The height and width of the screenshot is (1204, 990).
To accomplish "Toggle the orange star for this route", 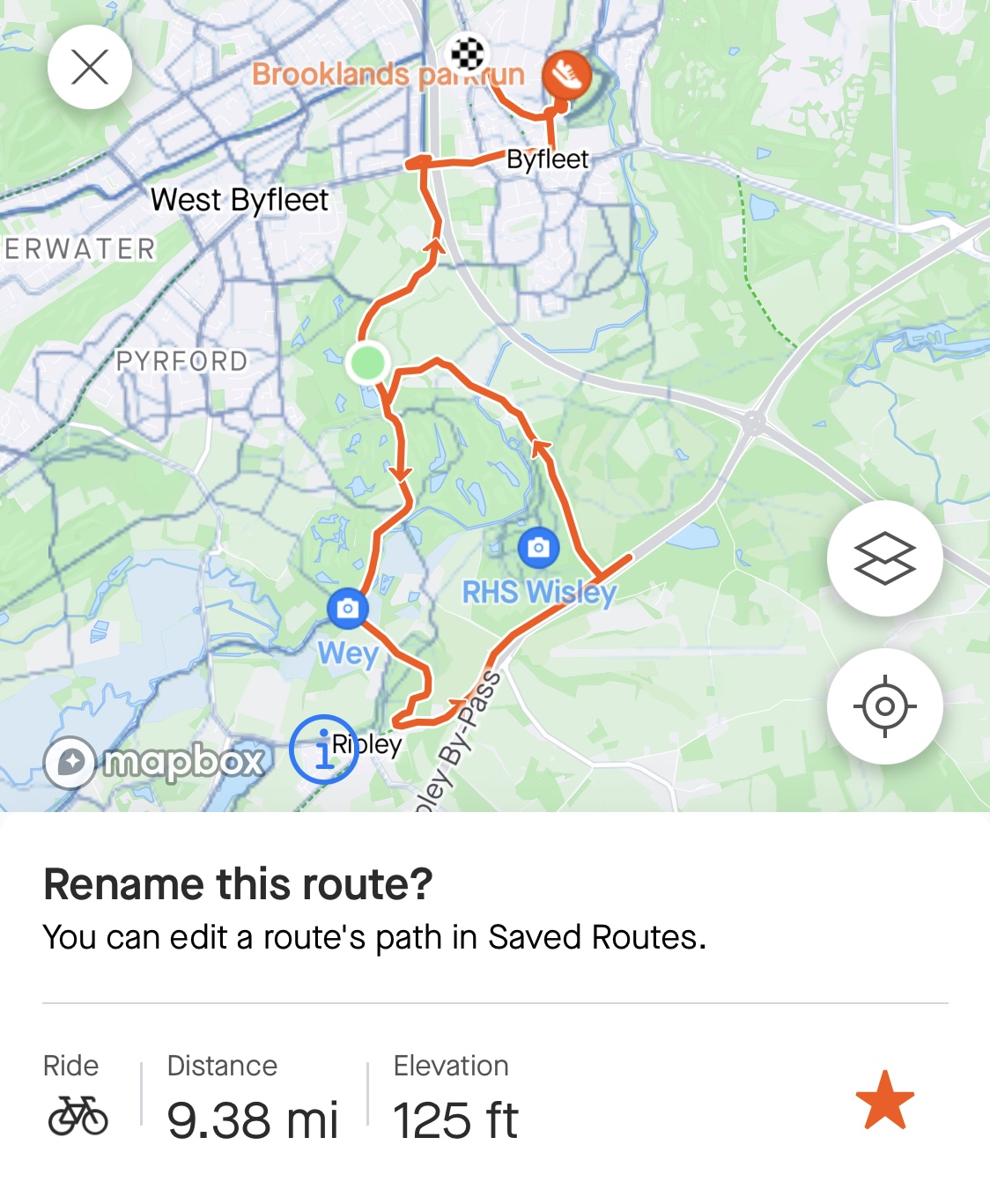I will [884, 1100].
